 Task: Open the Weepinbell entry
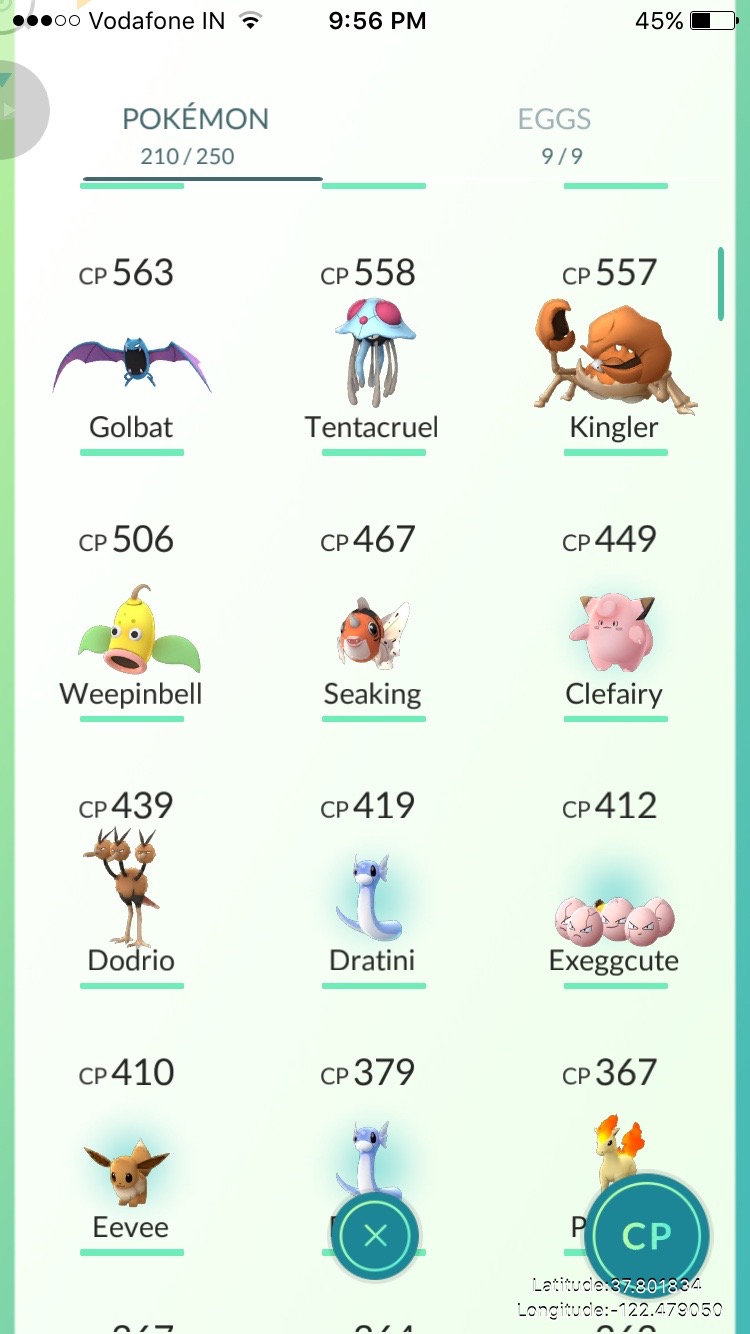click(x=132, y=622)
